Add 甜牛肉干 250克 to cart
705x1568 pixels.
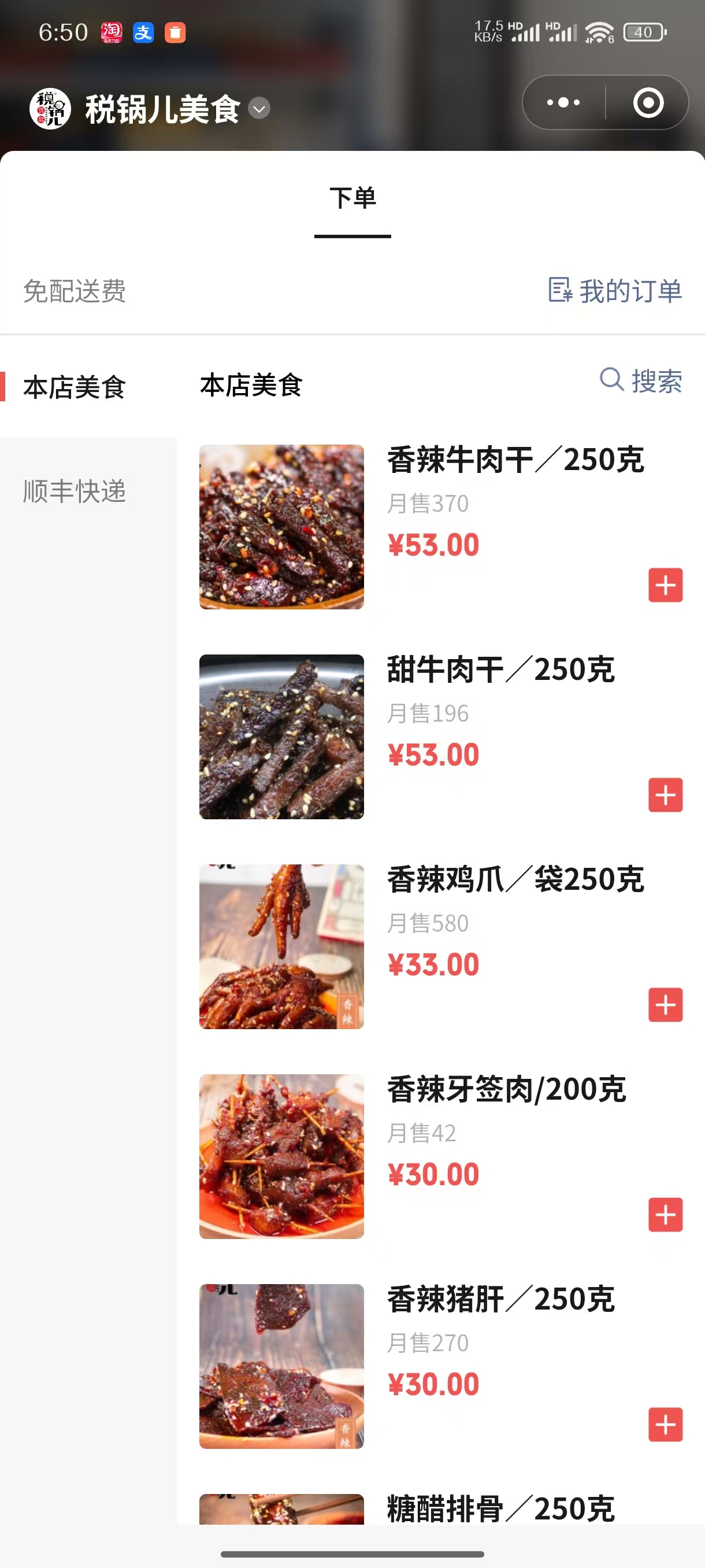tap(665, 795)
